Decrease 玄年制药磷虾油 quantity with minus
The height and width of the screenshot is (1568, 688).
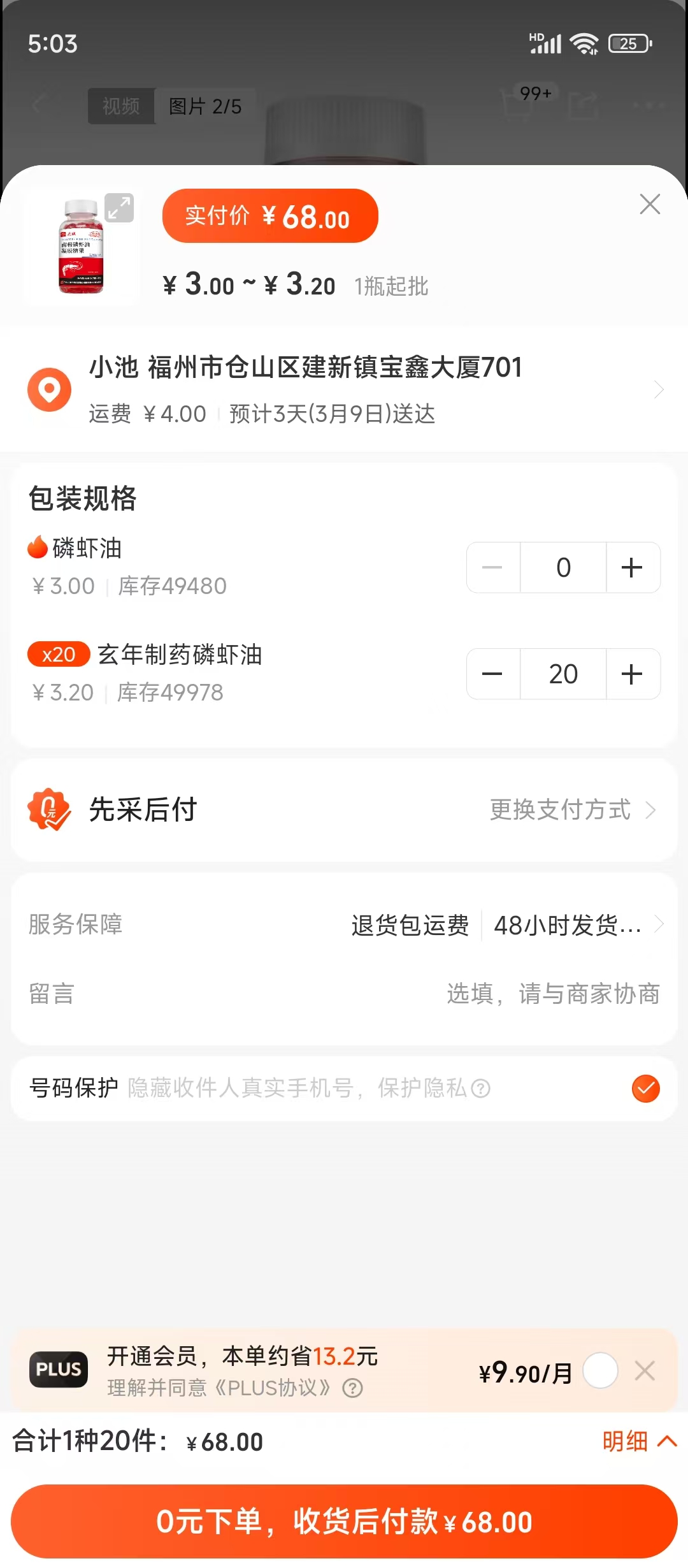click(x=492, y=674)
